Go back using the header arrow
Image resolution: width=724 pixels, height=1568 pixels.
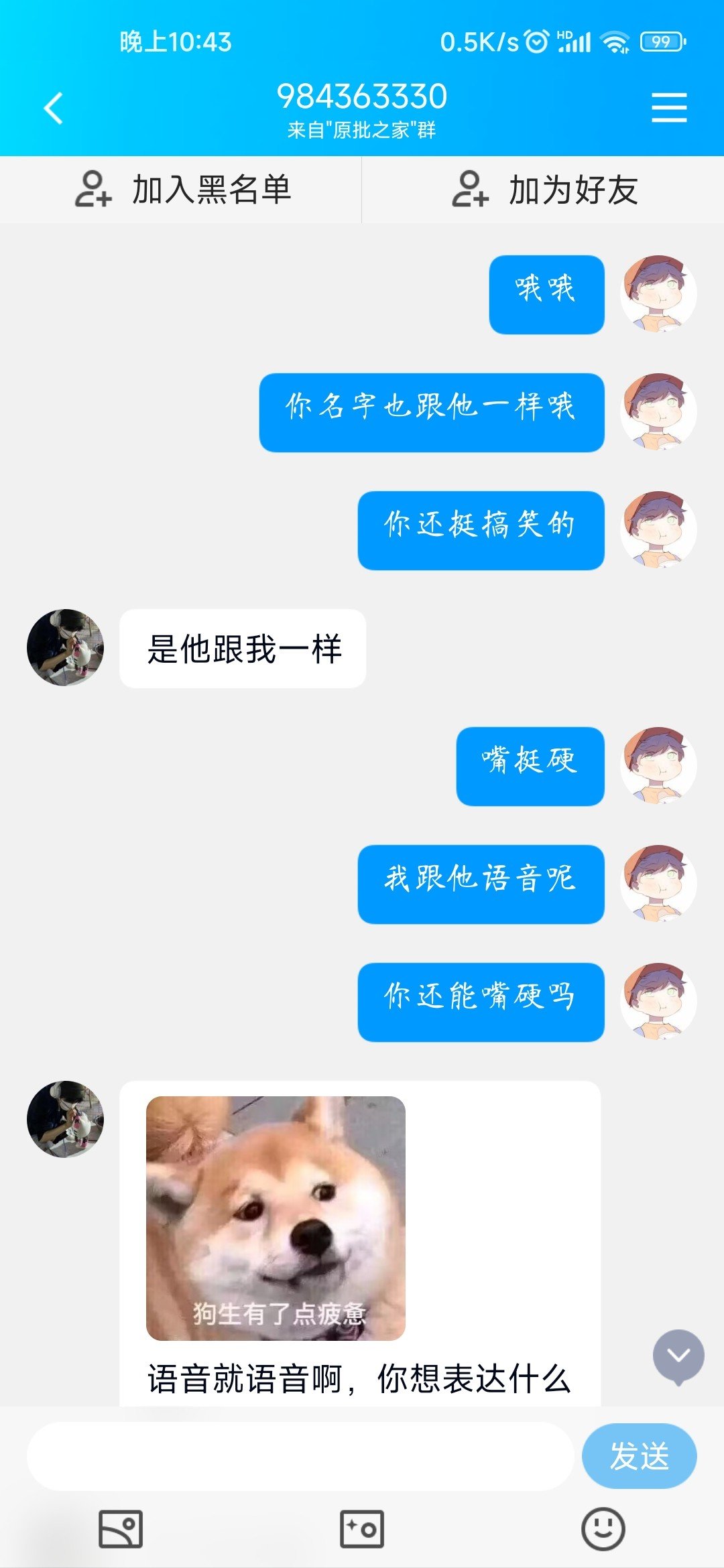pyautogui.click(x=54, y=109)
